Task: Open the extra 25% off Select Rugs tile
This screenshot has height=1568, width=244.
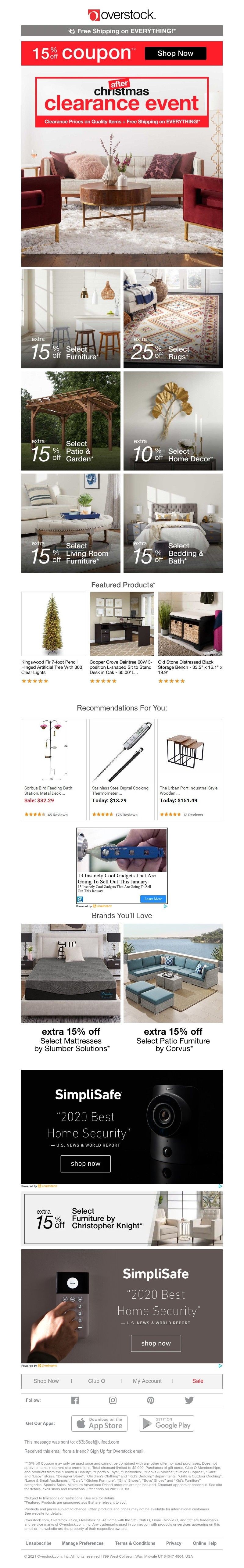Action: point(173,318)
